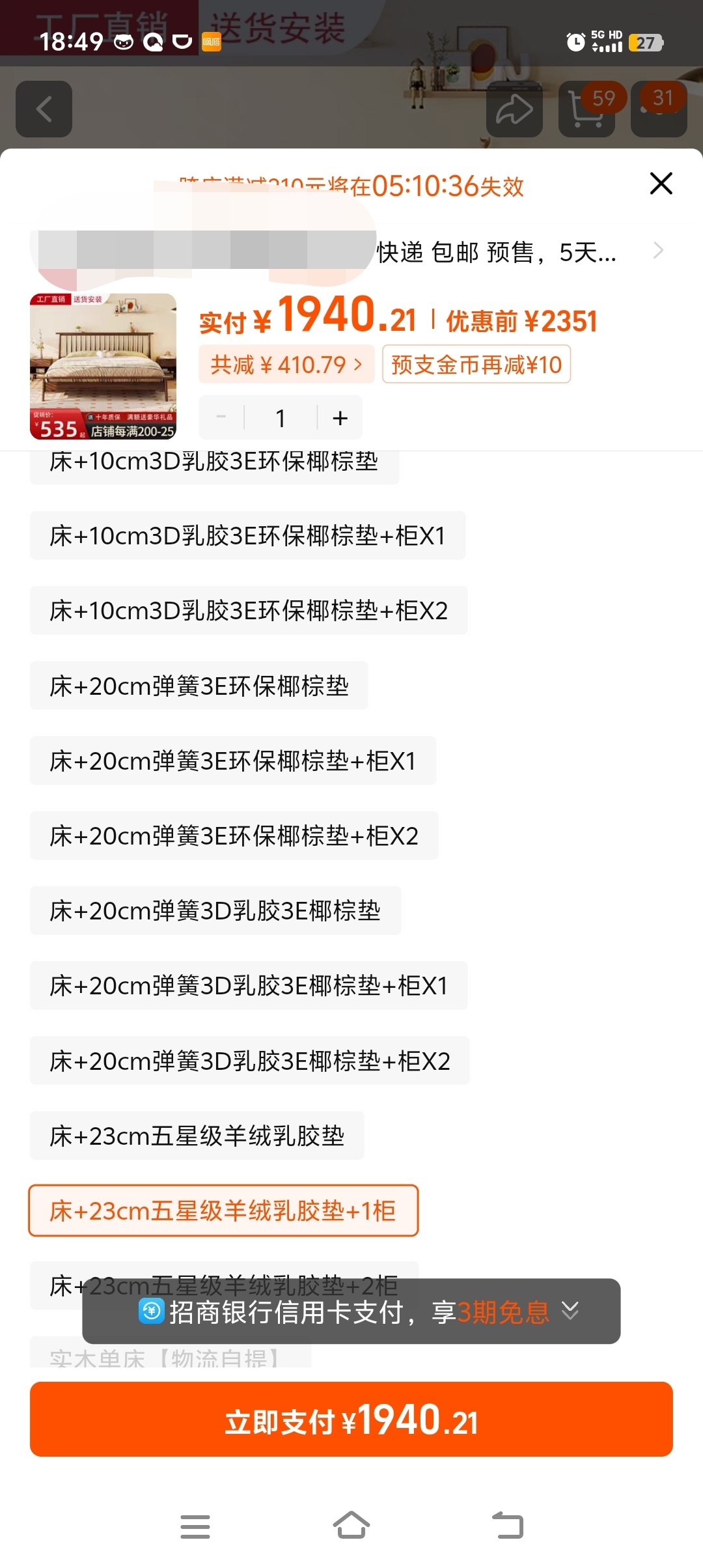Tap 预支金币再减¥10 offer
Viewport: 703px width, 1568px height.
[x=476, y=365]
